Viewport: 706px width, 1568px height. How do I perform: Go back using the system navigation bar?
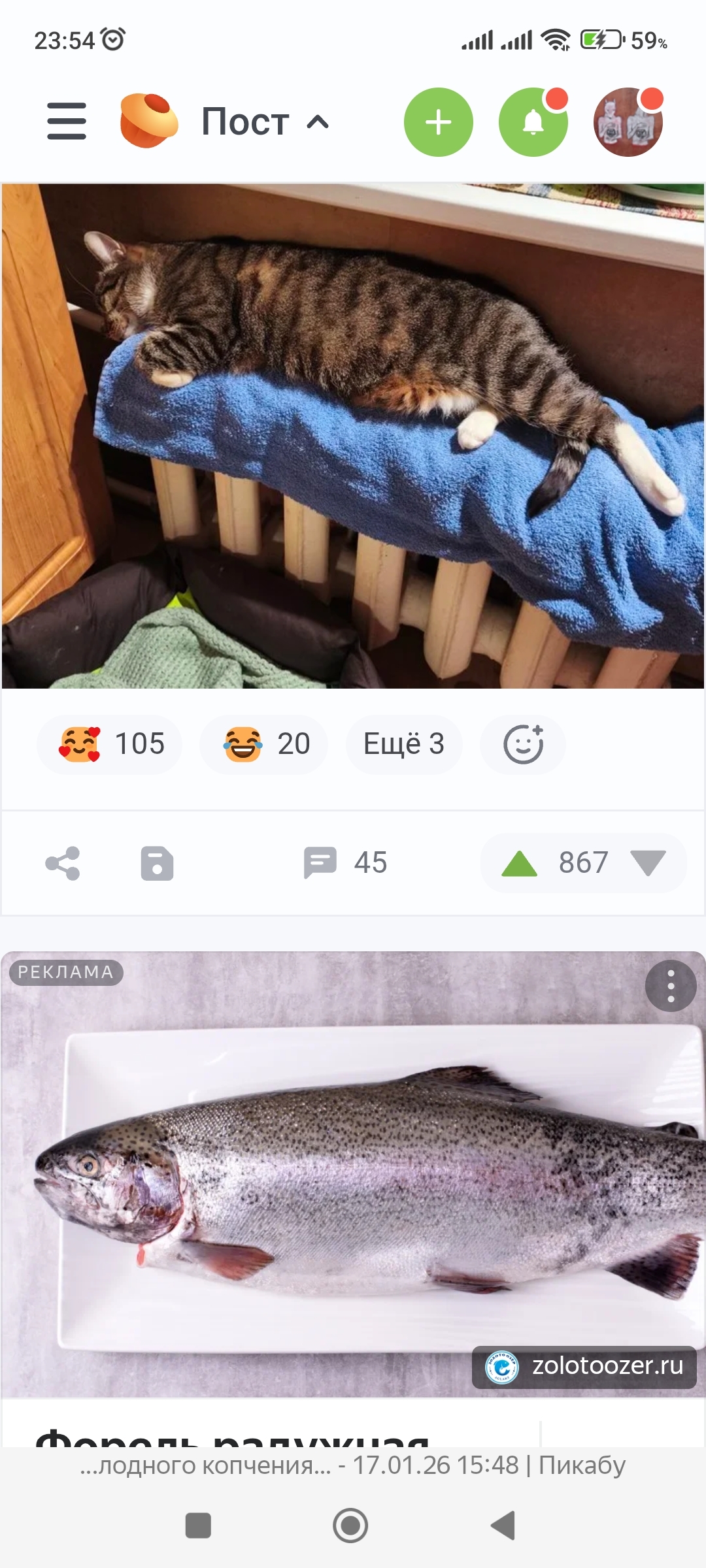point(503,1526)
